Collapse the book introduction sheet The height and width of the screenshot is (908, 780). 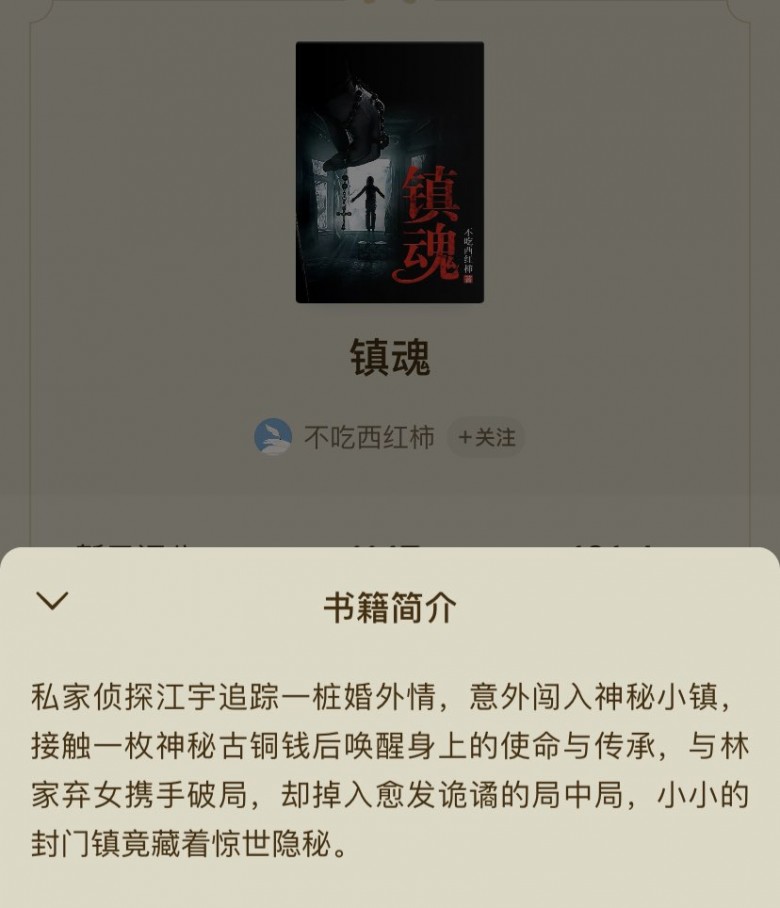[52, 600]
